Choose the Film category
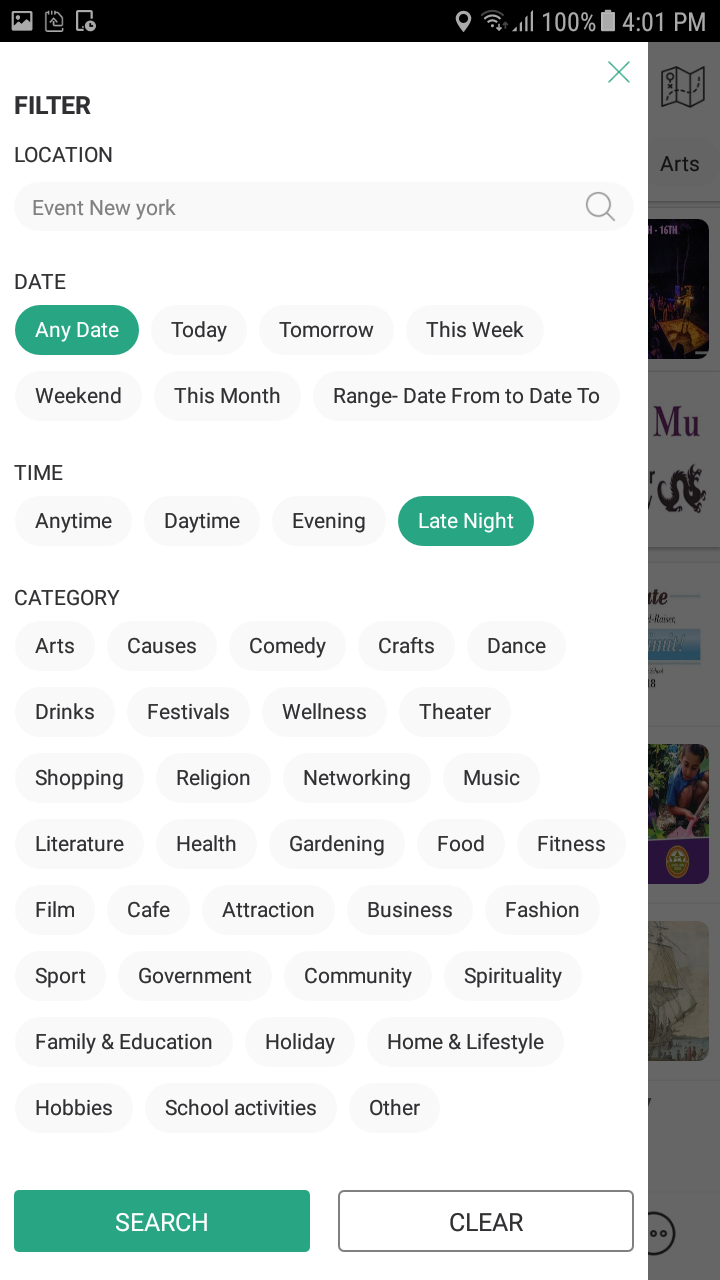The image size is (720, 1280). [x=55, y=910]
